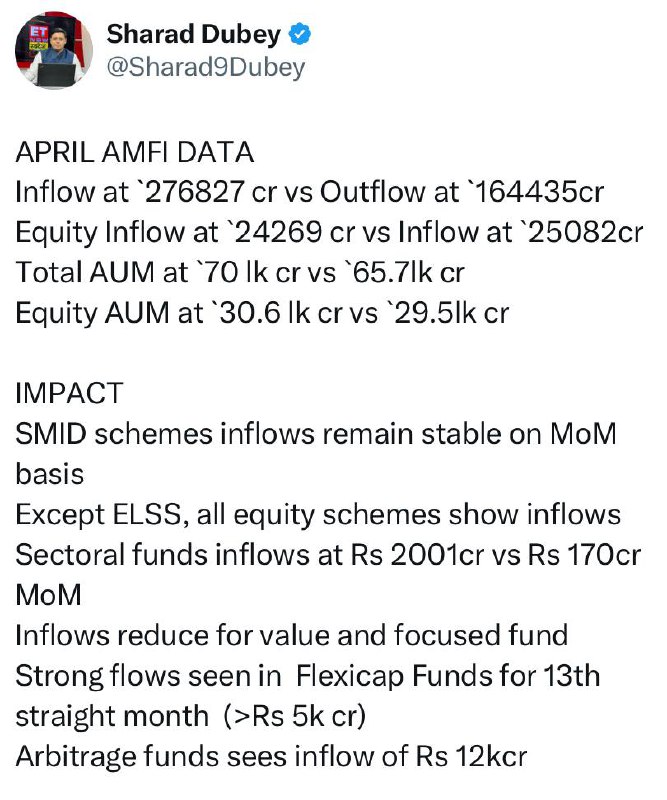Open the @Sharad9Dubey profile link
The width and height of the screenshot is (667, 800).
coord(206,68)
